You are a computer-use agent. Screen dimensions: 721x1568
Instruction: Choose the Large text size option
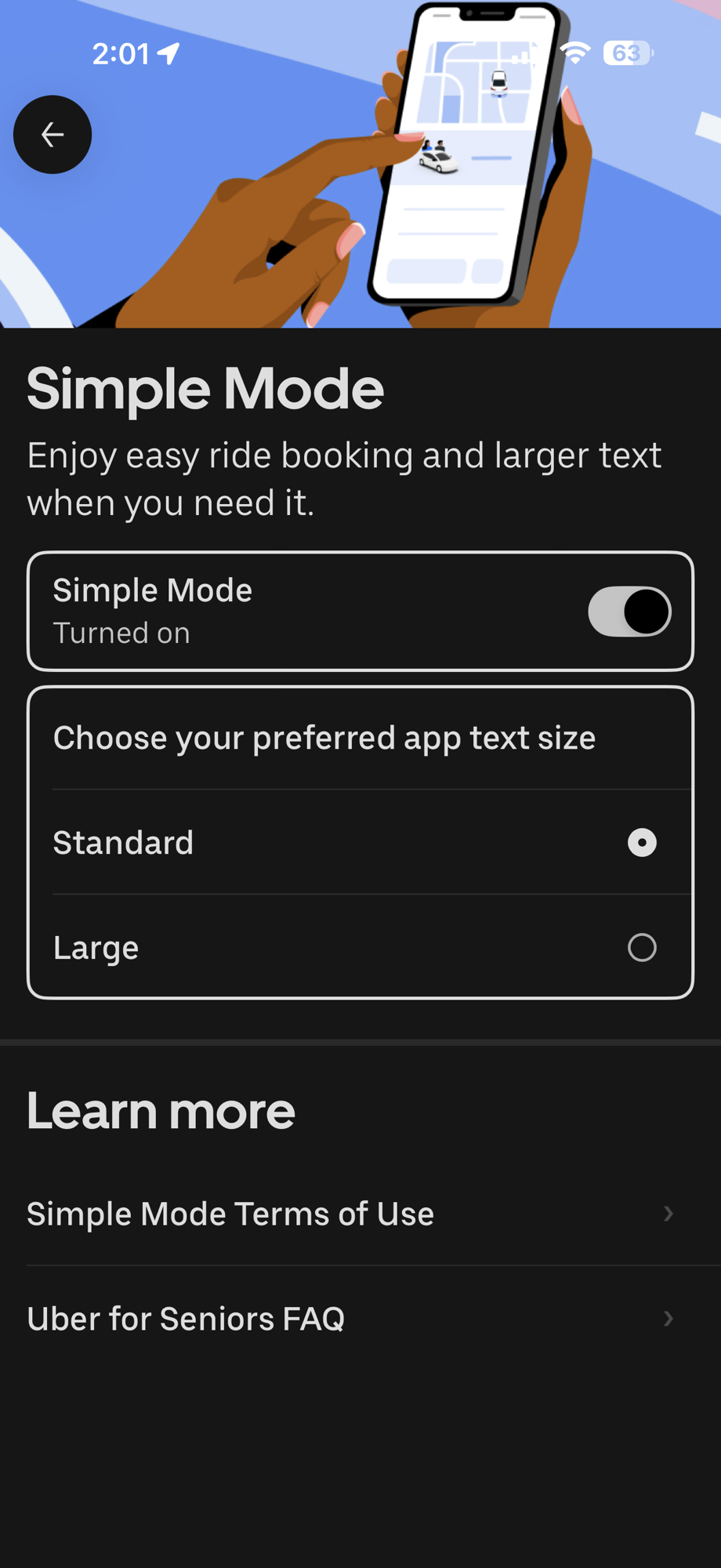pyautogui.click(x=641, y=948)
